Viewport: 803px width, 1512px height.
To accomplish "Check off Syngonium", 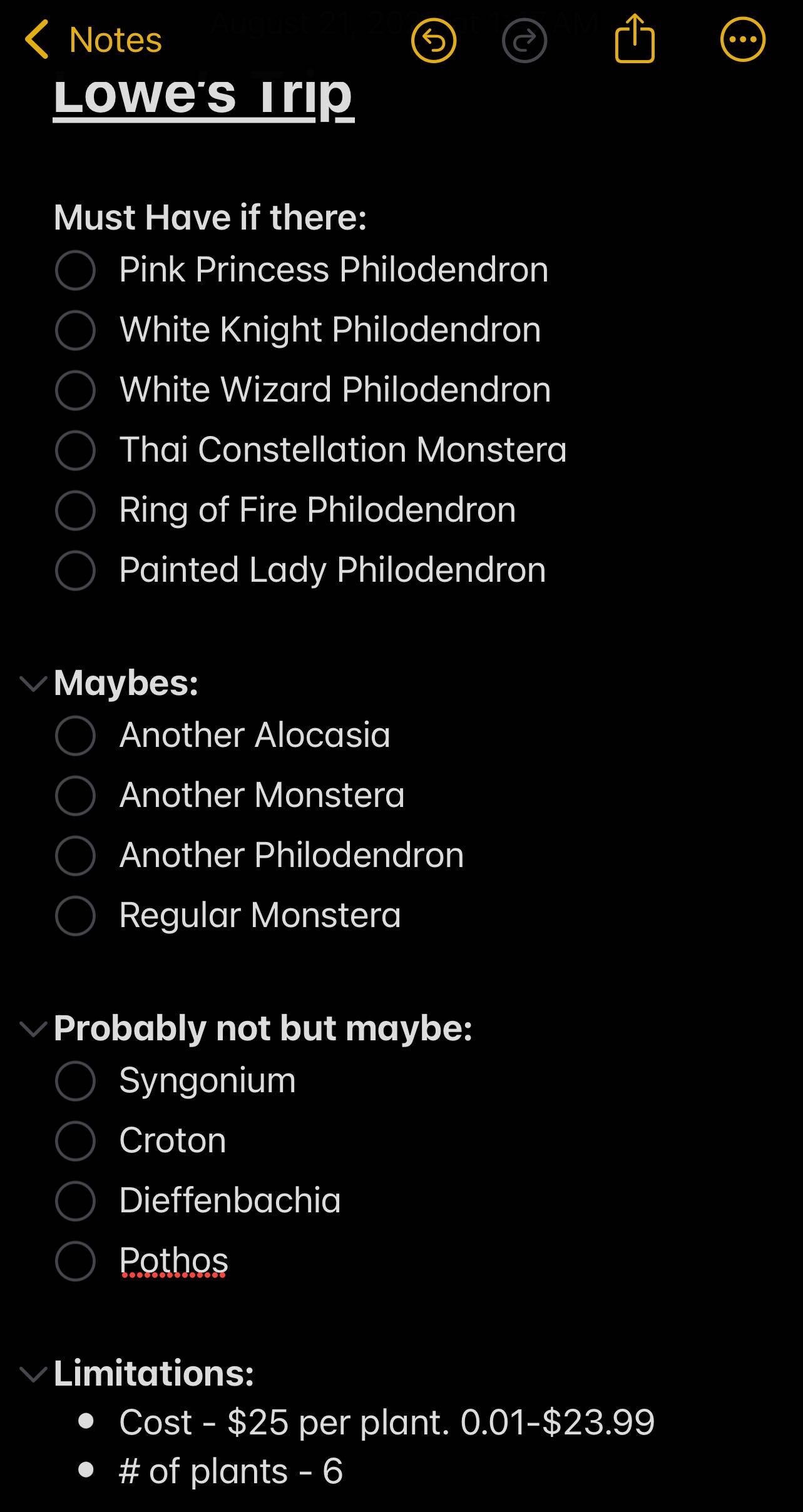I will coord(75,1081).
